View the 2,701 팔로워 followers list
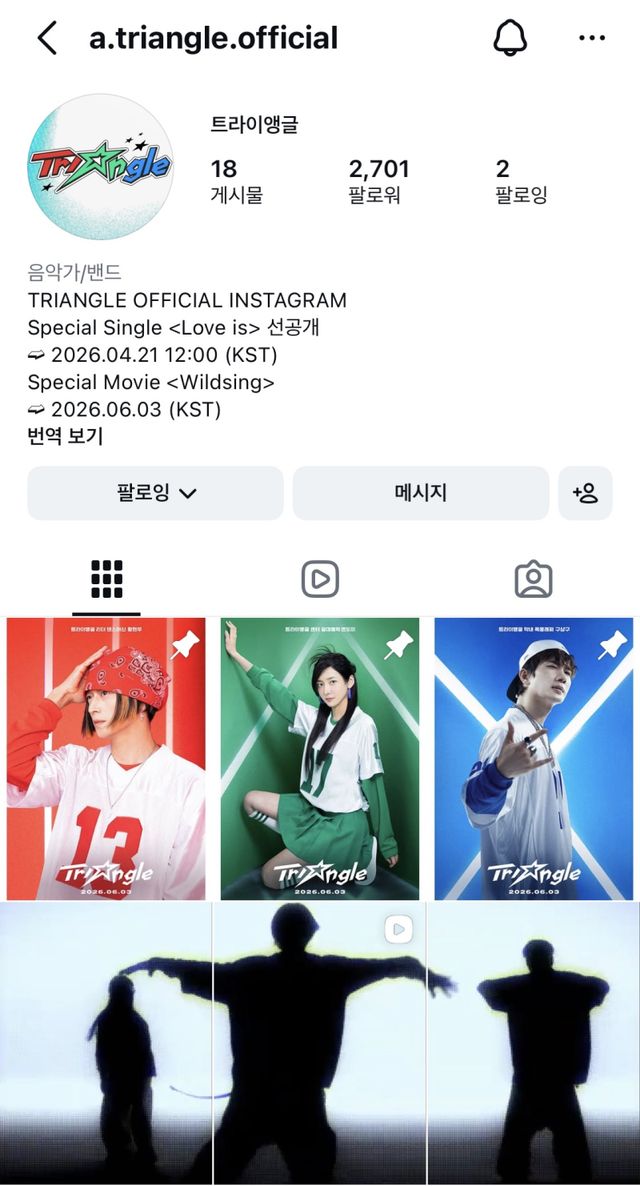This screenshot has width=640, height=1186. (x=378, y=180)
